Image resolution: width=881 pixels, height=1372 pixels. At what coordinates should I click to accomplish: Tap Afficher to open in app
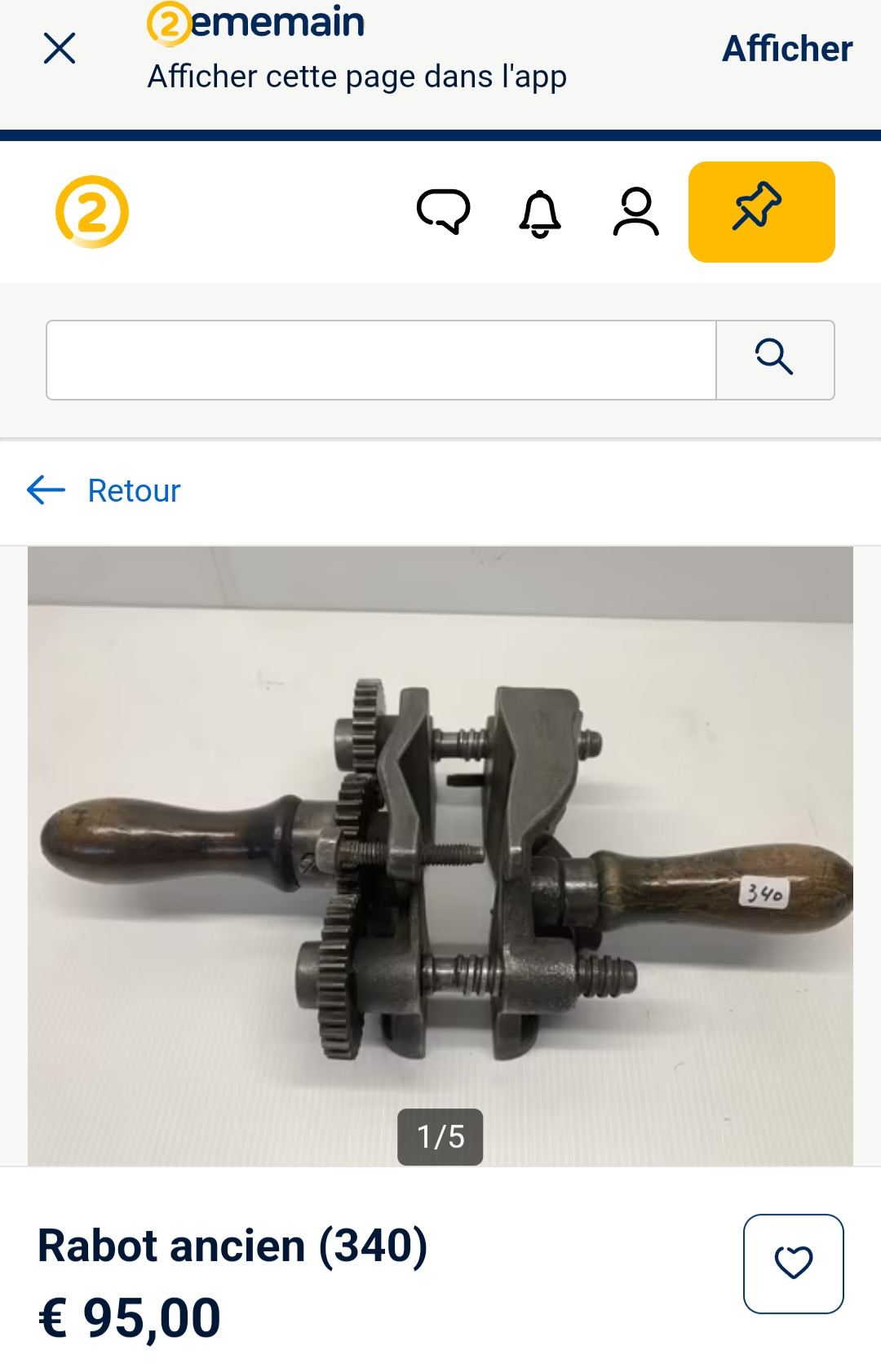(786, 49)
